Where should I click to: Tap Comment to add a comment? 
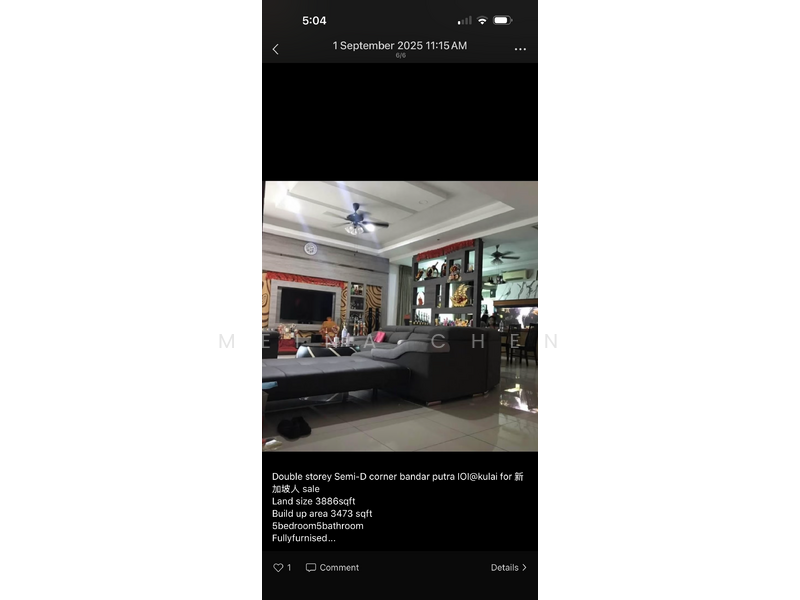pyautogui.click(x=332, y=567)
